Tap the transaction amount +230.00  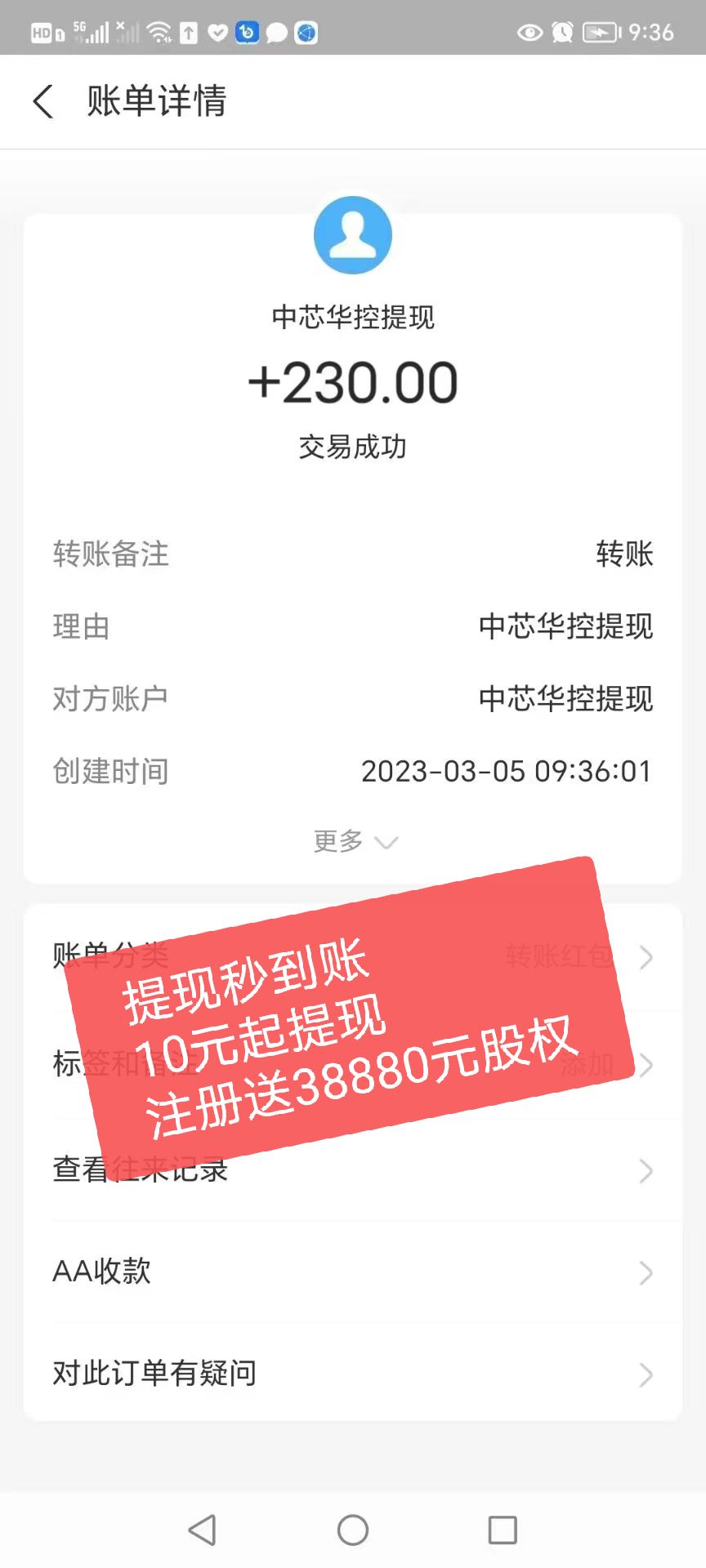[352, 380]
